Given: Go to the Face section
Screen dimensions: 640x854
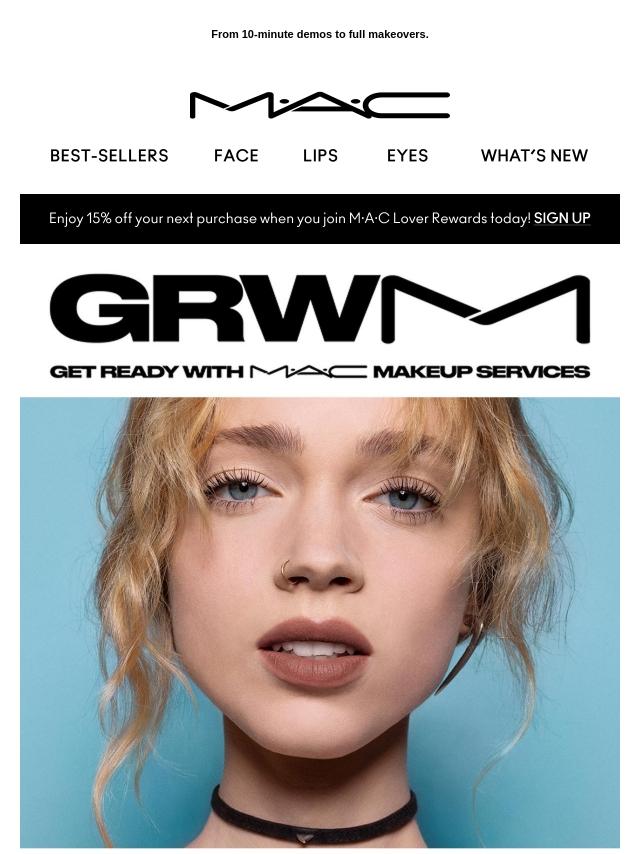Looking at the screenshot, I should pyautogui.click(x=236, y=156).
